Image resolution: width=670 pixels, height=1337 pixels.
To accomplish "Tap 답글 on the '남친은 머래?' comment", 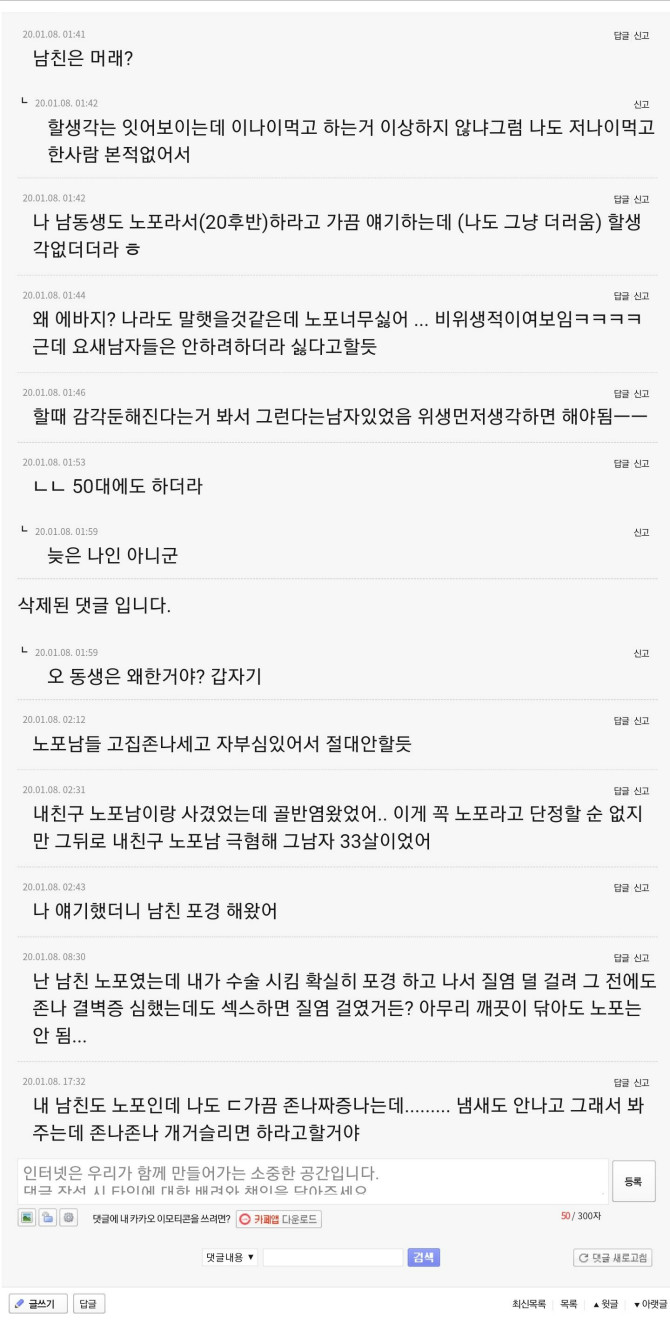I will 621,35.
